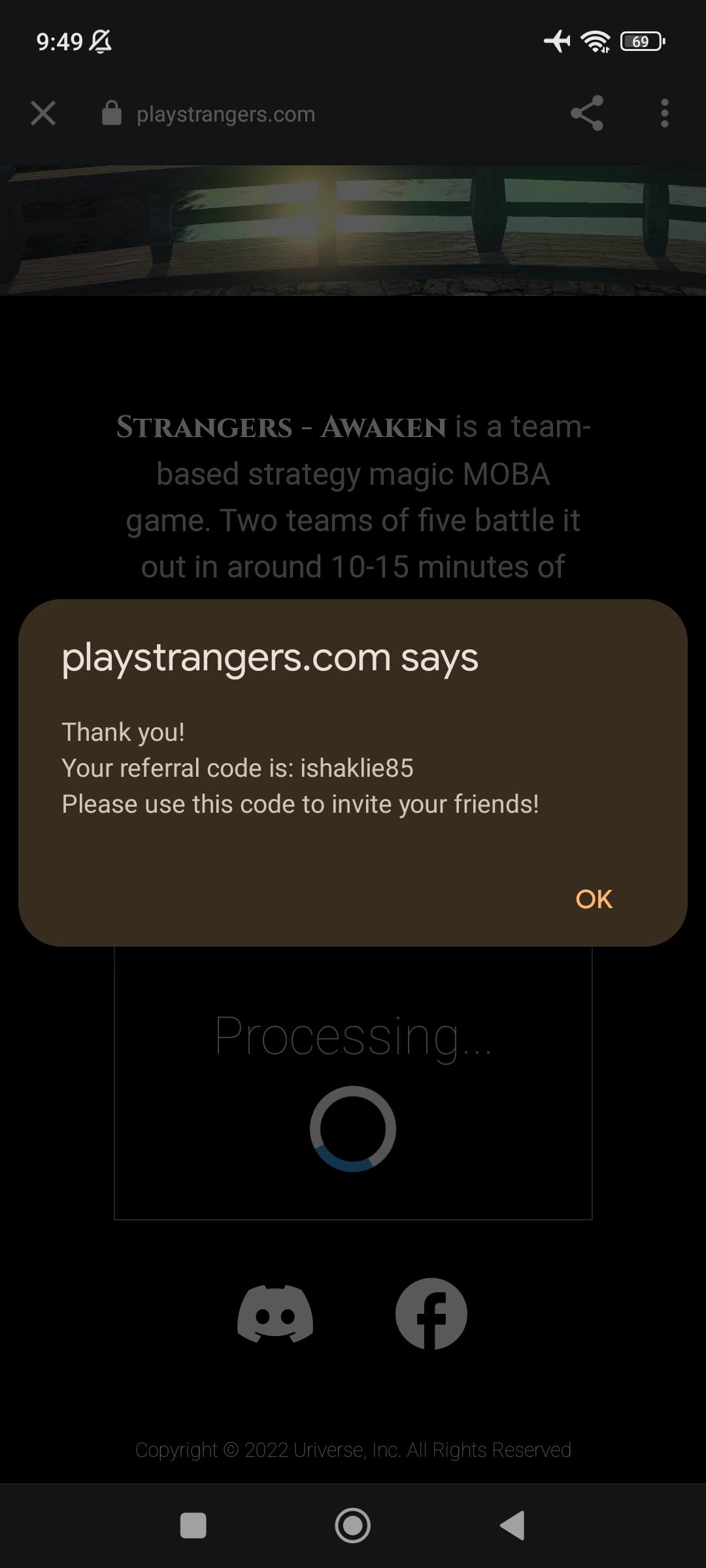Screen dimensions: 706x1568
Task: Tap the copyright notice text
Action: coord(353,1449)
